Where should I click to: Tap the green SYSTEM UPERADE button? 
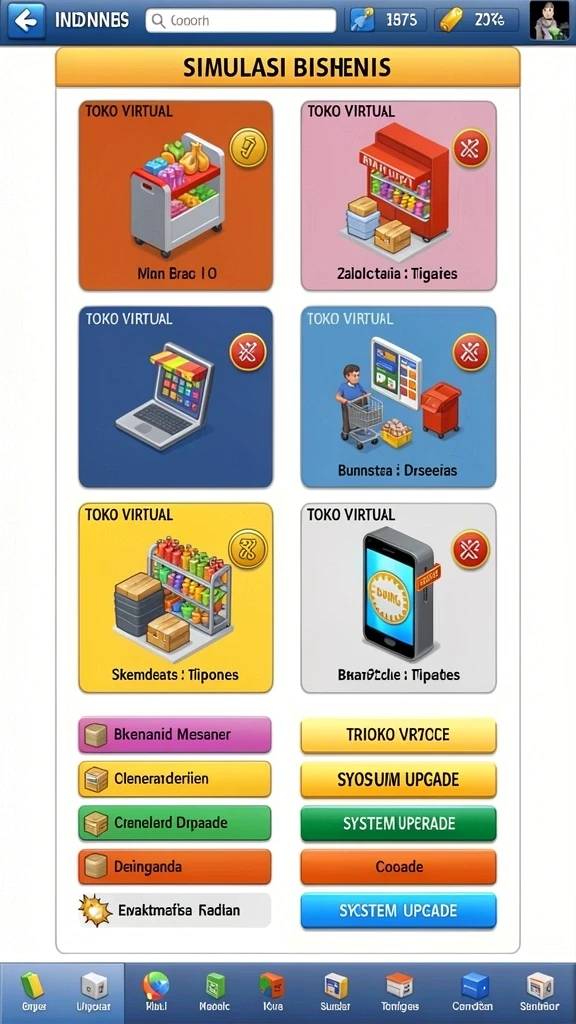pos(398,823)
